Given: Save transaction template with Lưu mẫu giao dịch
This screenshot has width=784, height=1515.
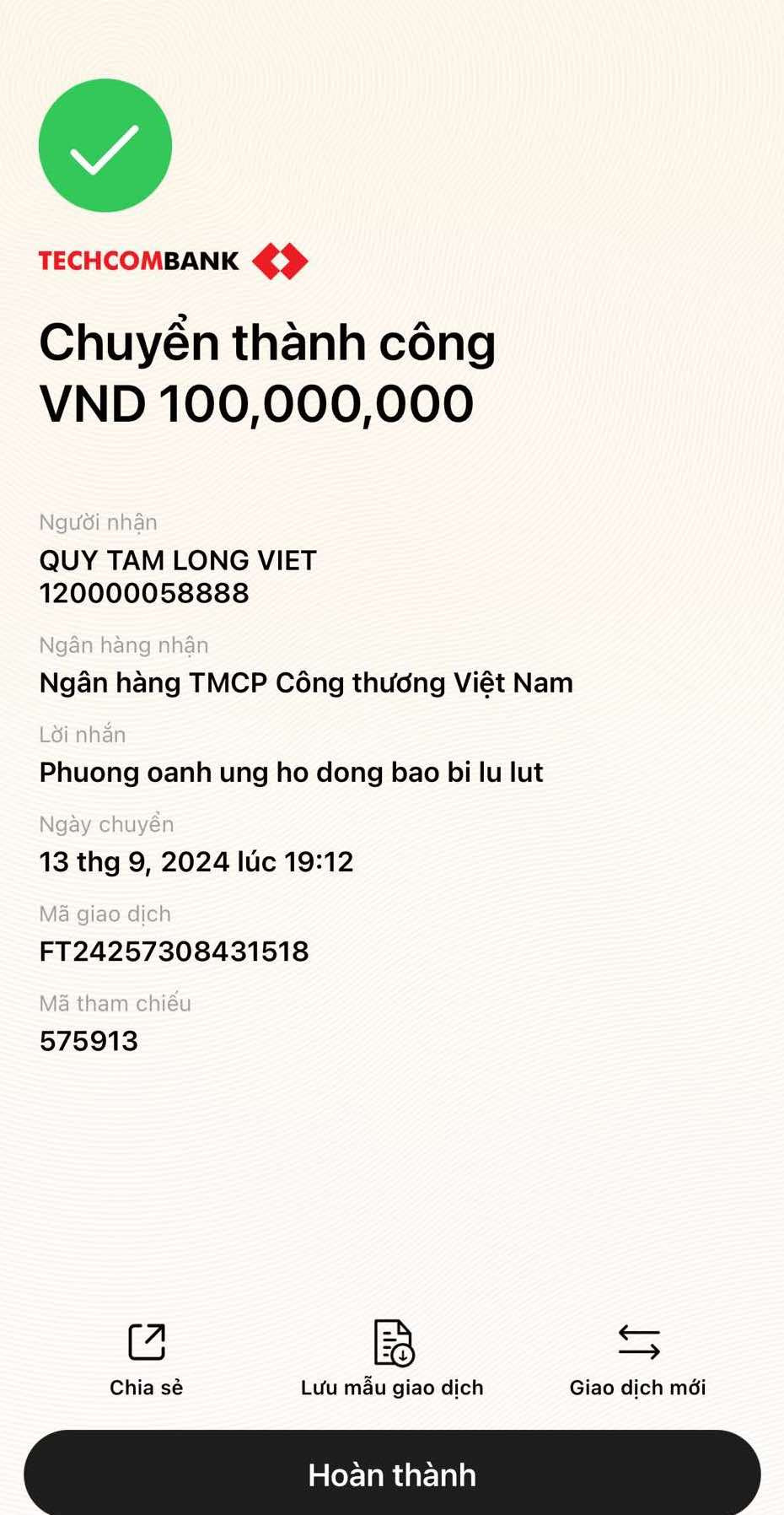Looking at the screenshot, I should pyautogui.click(x=392, y=1357).
